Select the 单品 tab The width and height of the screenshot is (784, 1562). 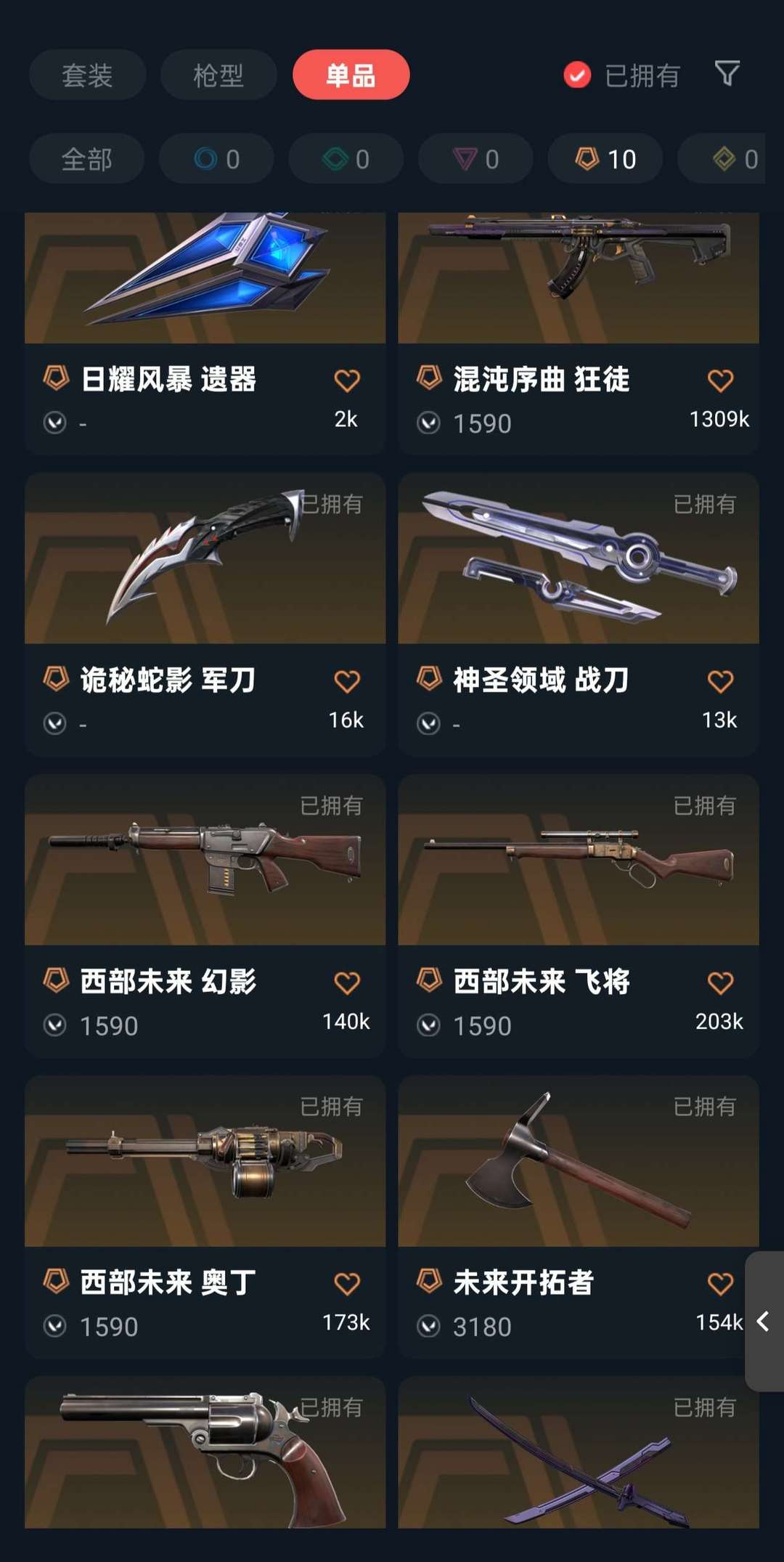[x=351, y=75]
